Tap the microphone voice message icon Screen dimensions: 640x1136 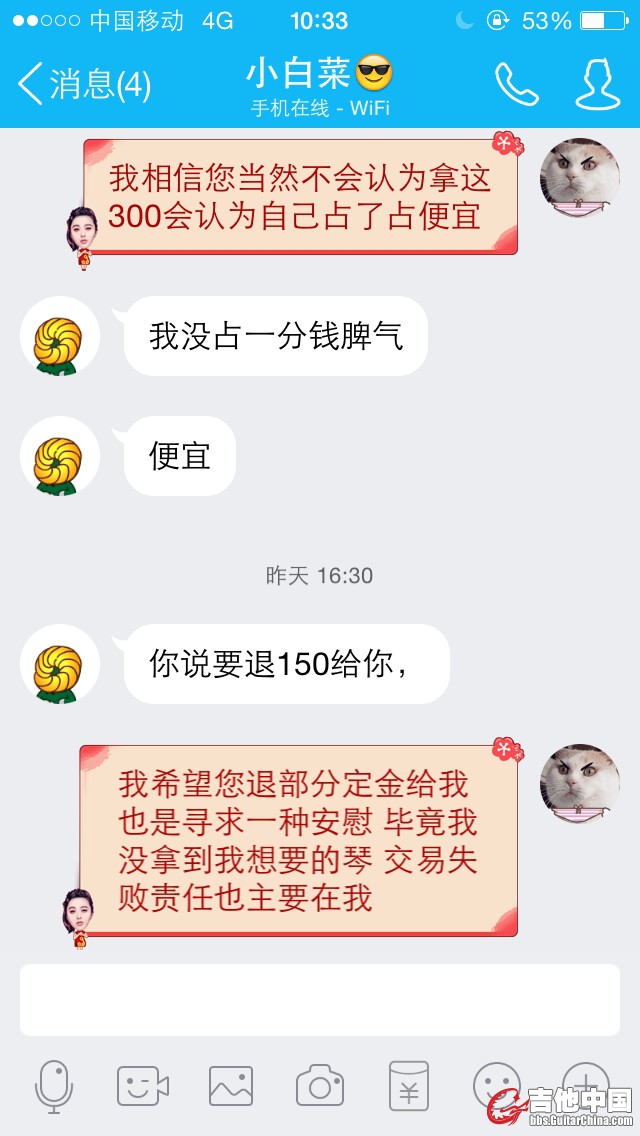[54, 1086]
